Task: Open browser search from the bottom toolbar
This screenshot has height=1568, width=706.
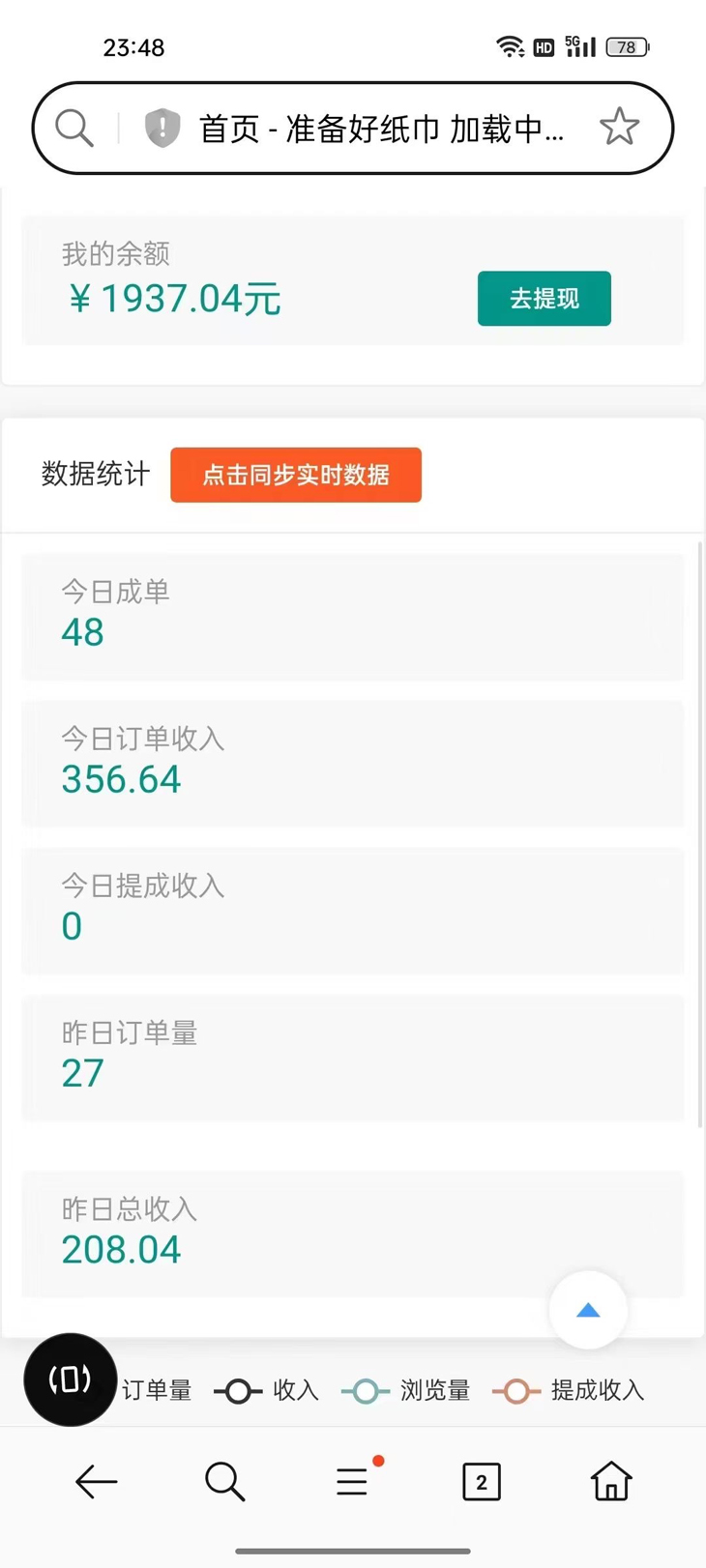Action: click(x=224, y=1481)
